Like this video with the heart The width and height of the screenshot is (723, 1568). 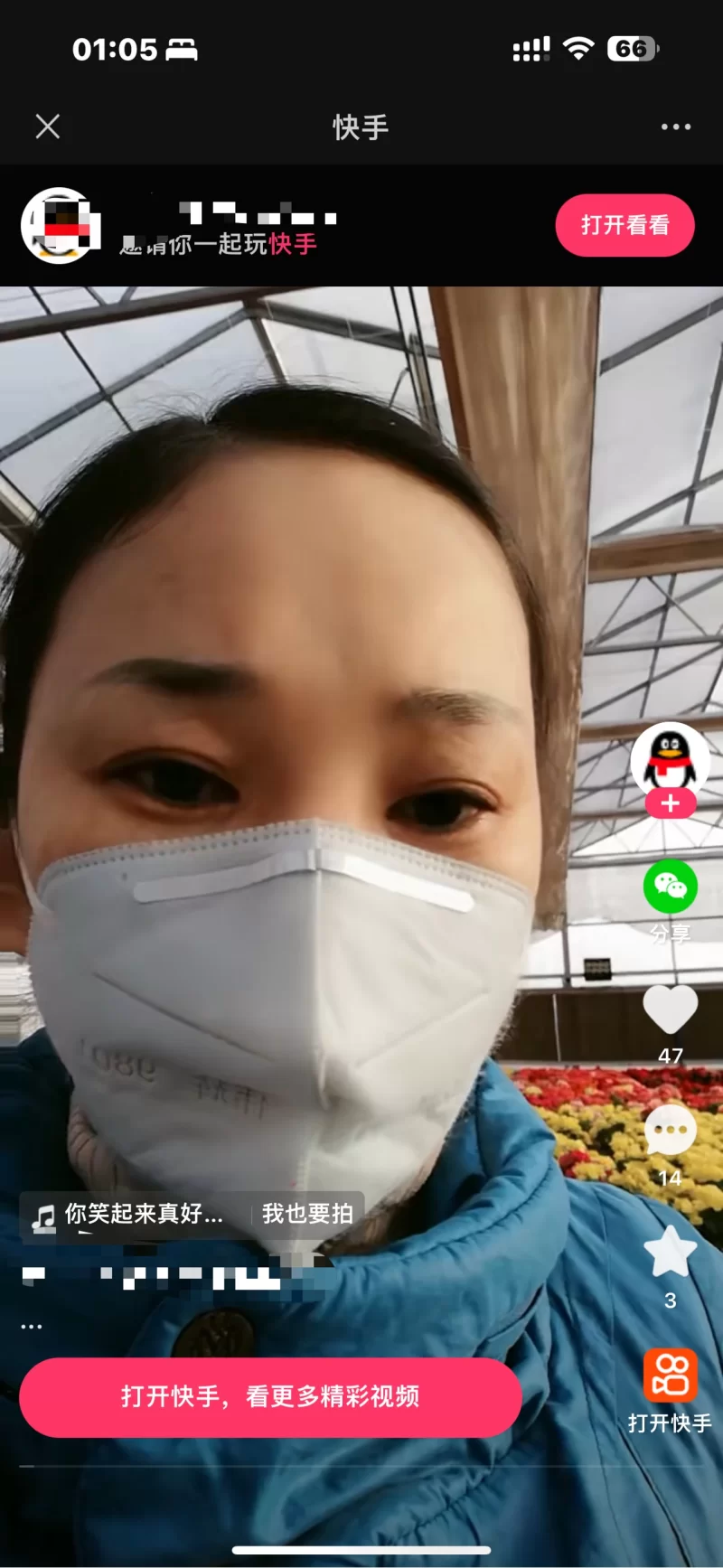(670, 1009)
